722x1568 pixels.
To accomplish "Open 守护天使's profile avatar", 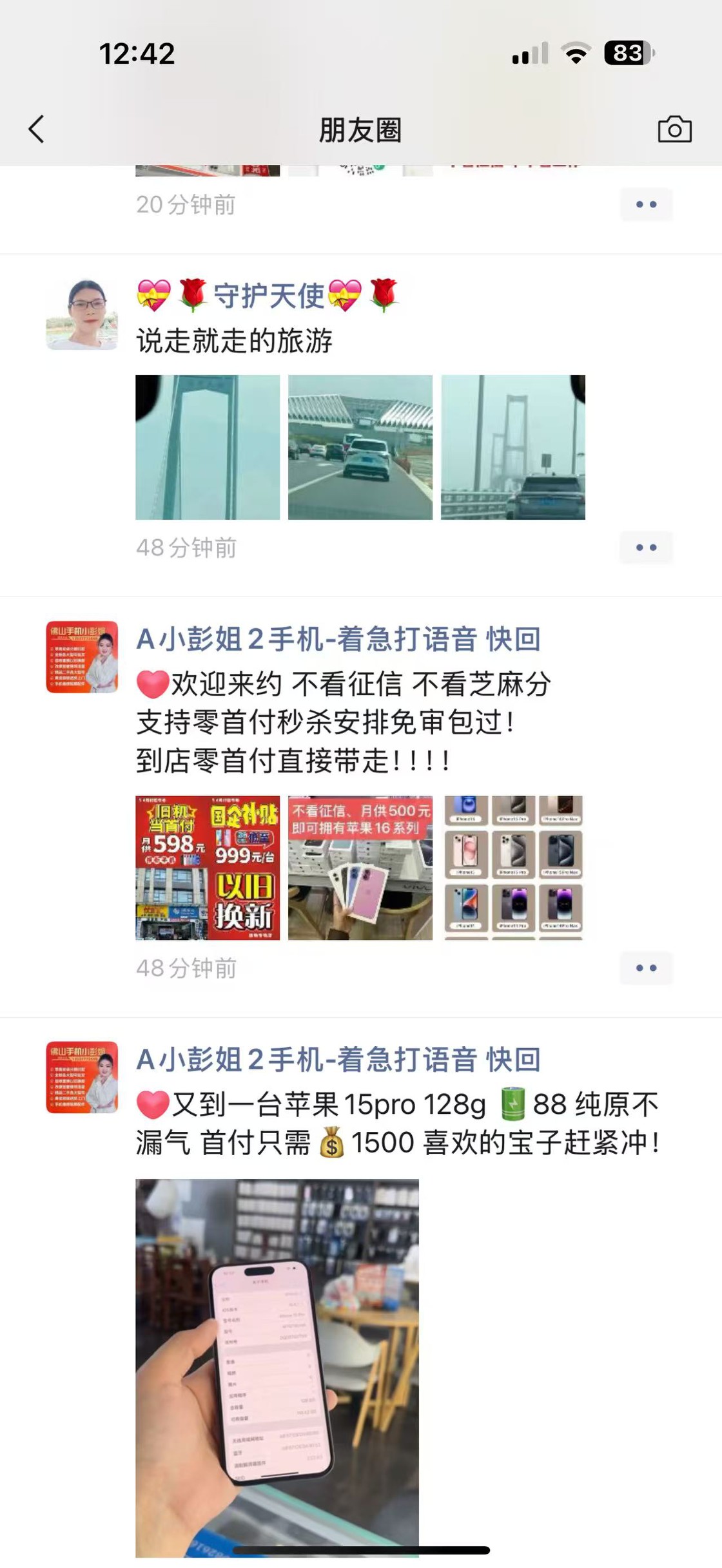I will [82, 314].
